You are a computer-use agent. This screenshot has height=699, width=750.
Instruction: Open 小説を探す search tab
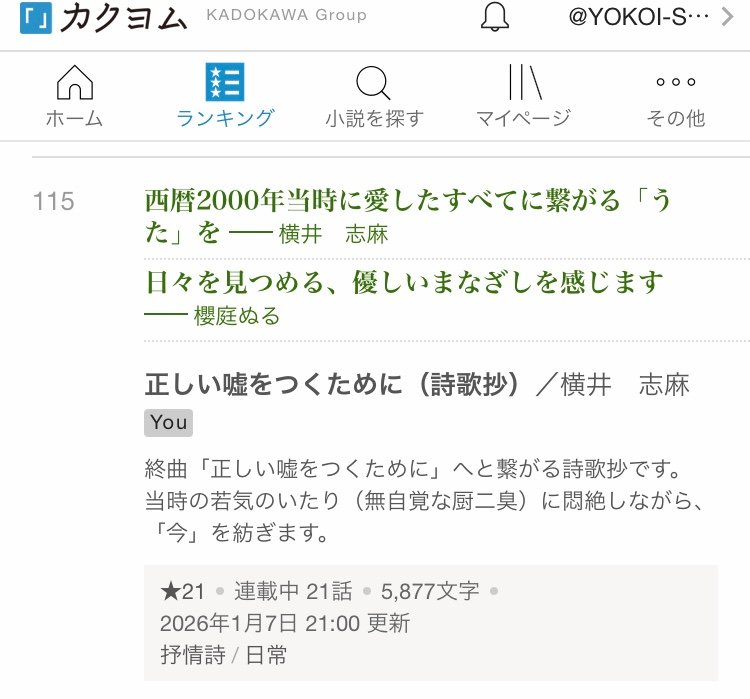coord(374,97)
